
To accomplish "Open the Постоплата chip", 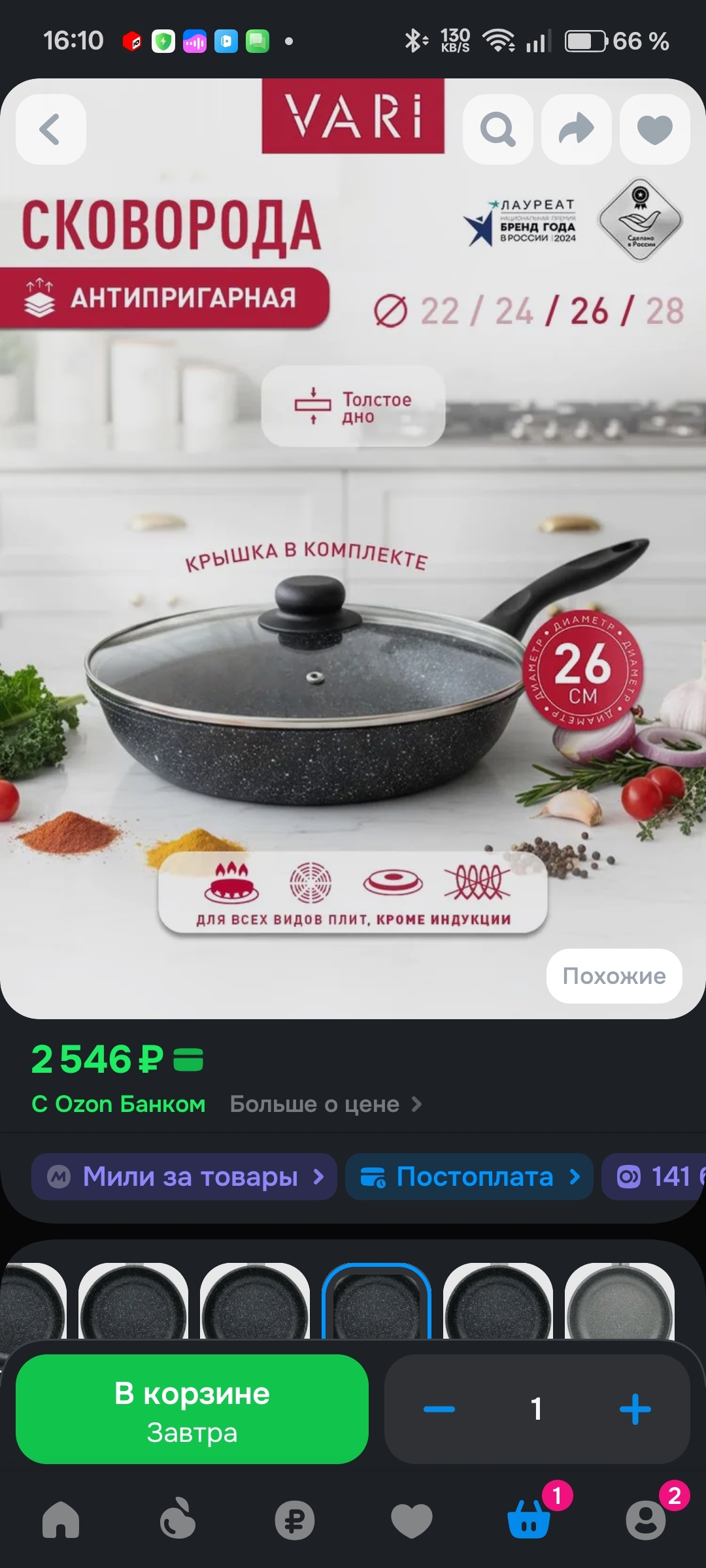I will pos(469,1177).
